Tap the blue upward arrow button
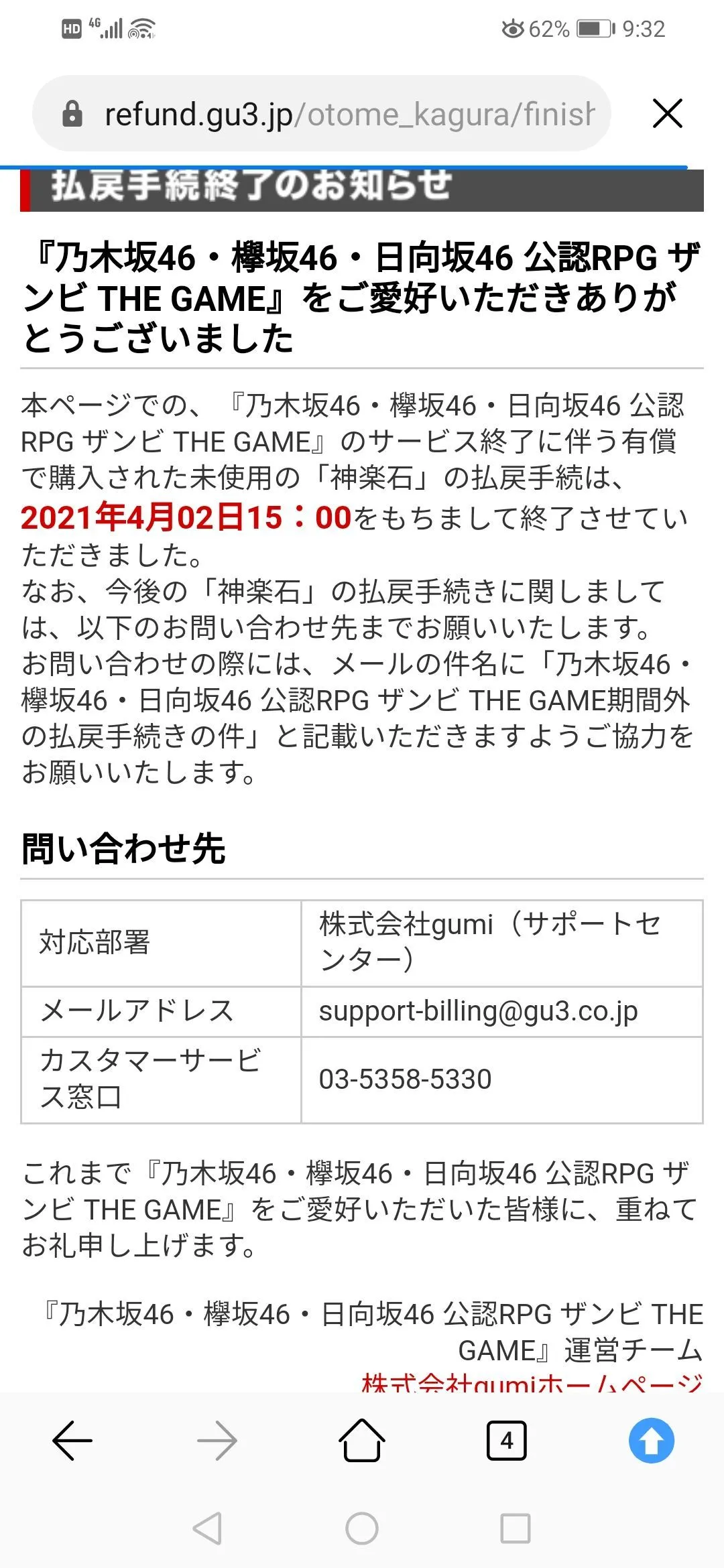The image size is (724, 1568). click(x=652, y=1440)
